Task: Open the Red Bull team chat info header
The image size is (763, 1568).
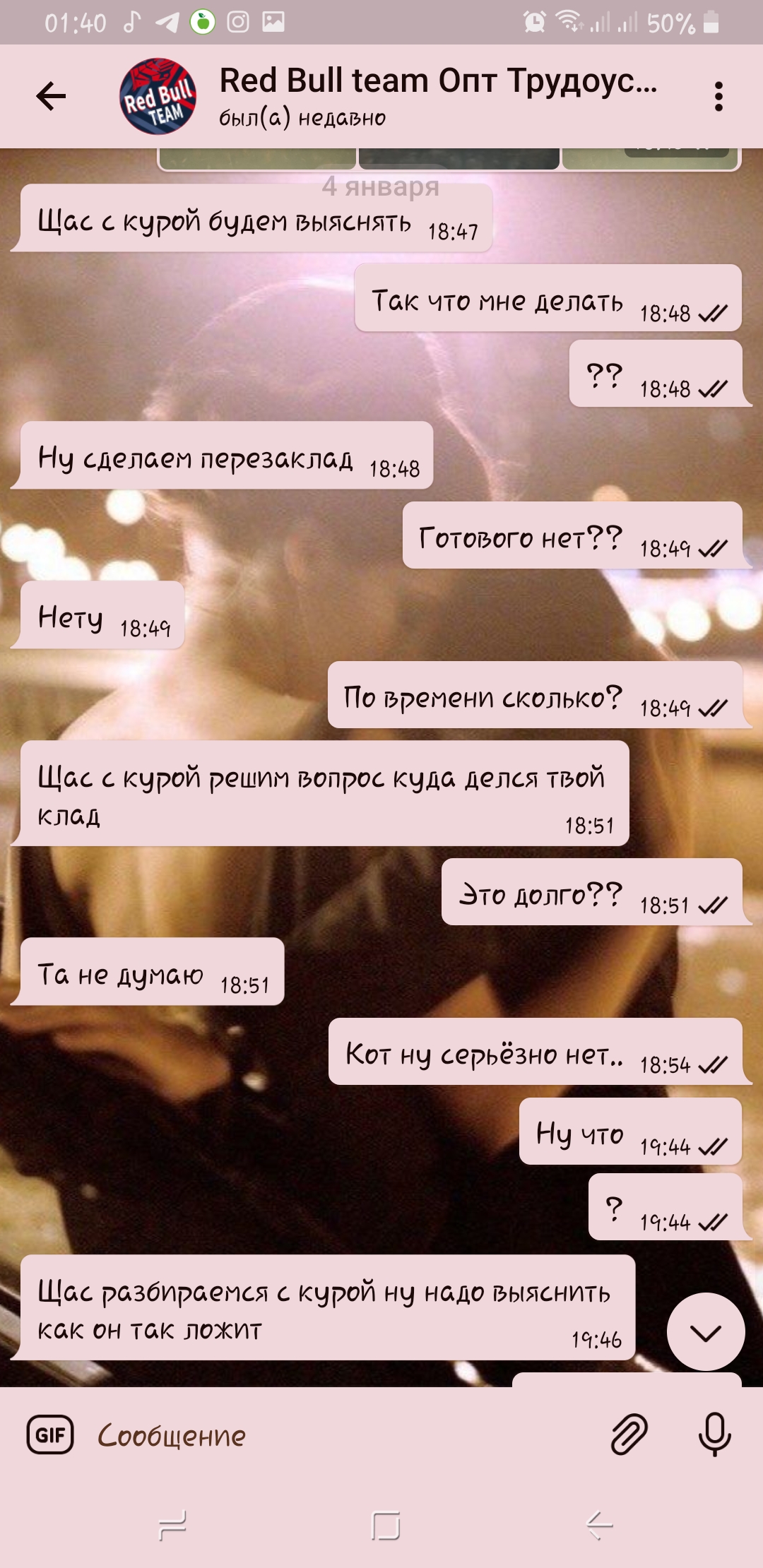Action: click(x=438, y=96)
